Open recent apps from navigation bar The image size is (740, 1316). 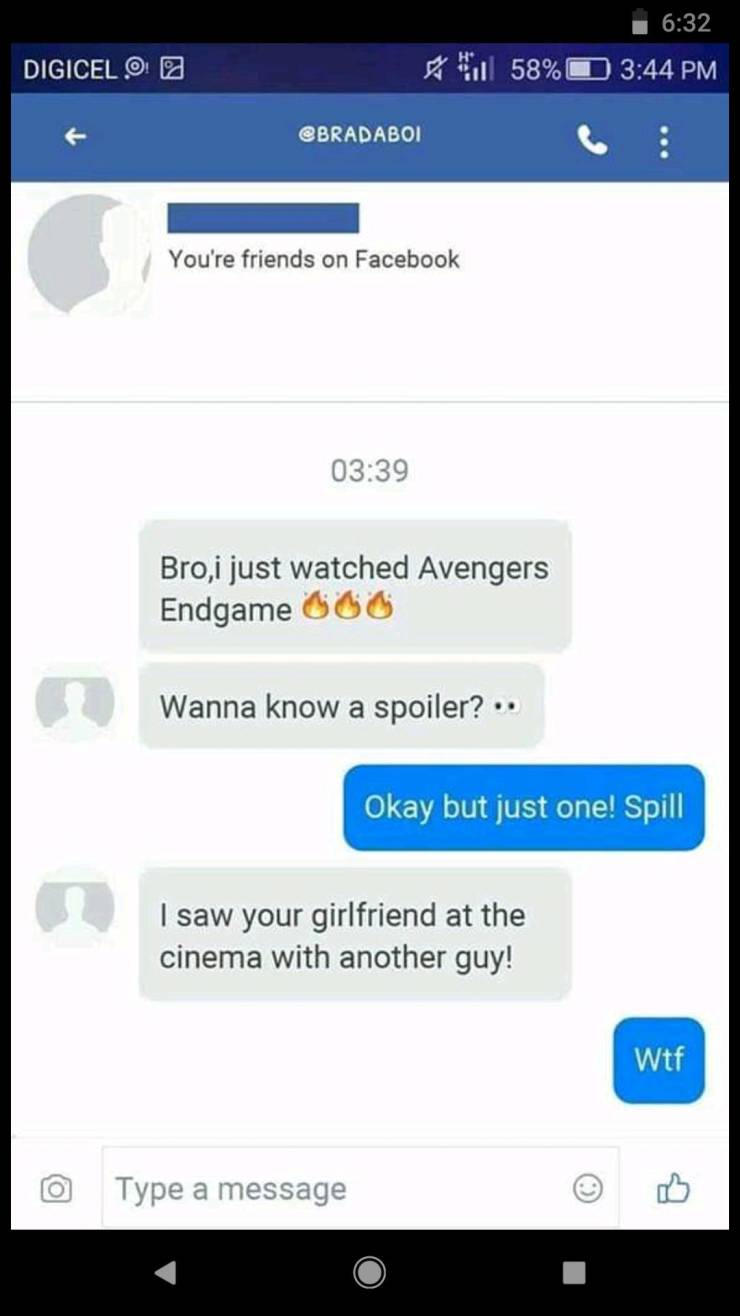click(574, 1272)
